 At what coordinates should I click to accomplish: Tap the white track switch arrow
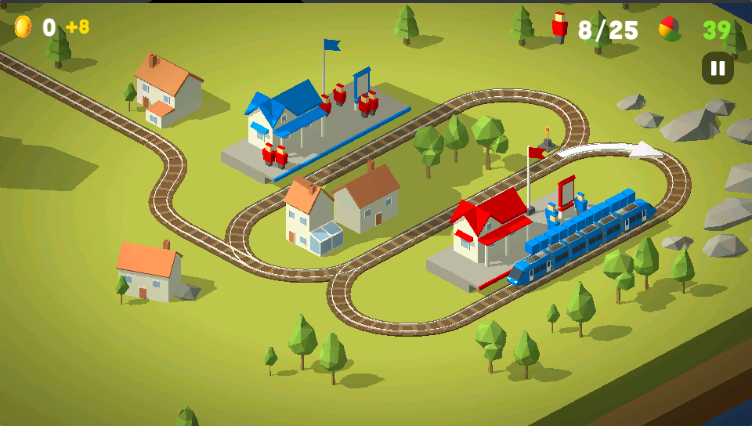pyautogui.click(x=610, y=150)
